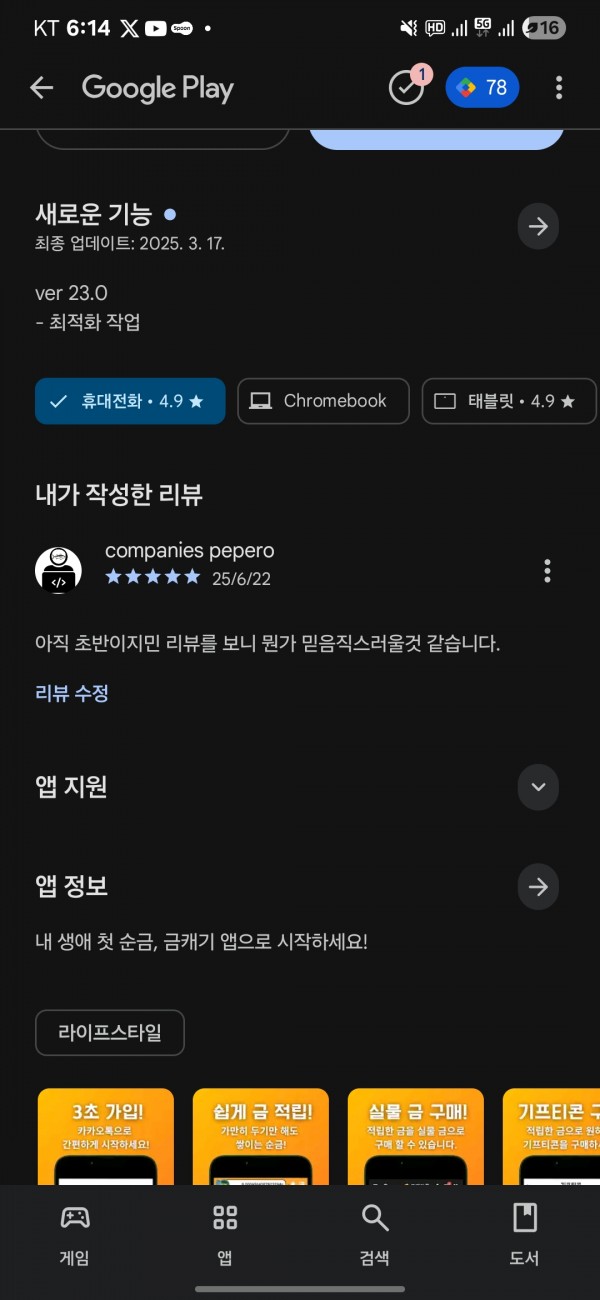Open the Play Points badge showing 78
The width and height of the screenshot is (600, 1300).
coord(482,88)
